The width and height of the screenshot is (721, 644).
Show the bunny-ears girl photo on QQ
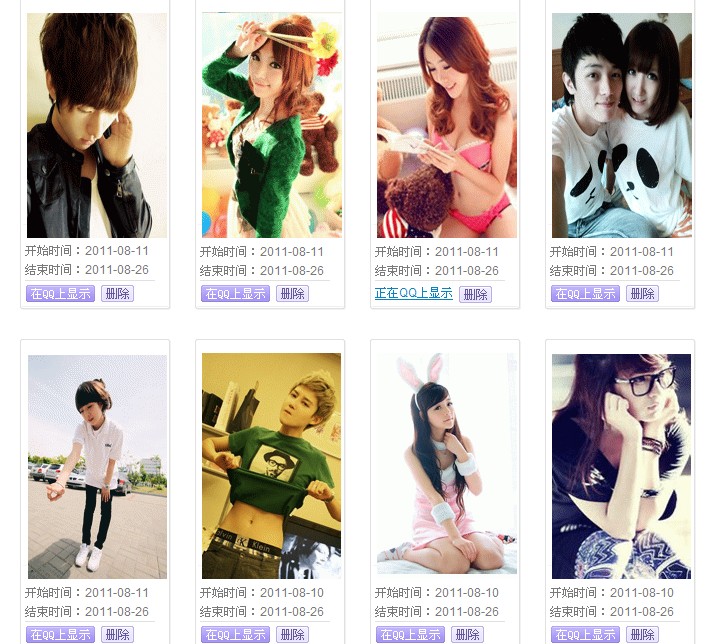[x=410, y=635]
